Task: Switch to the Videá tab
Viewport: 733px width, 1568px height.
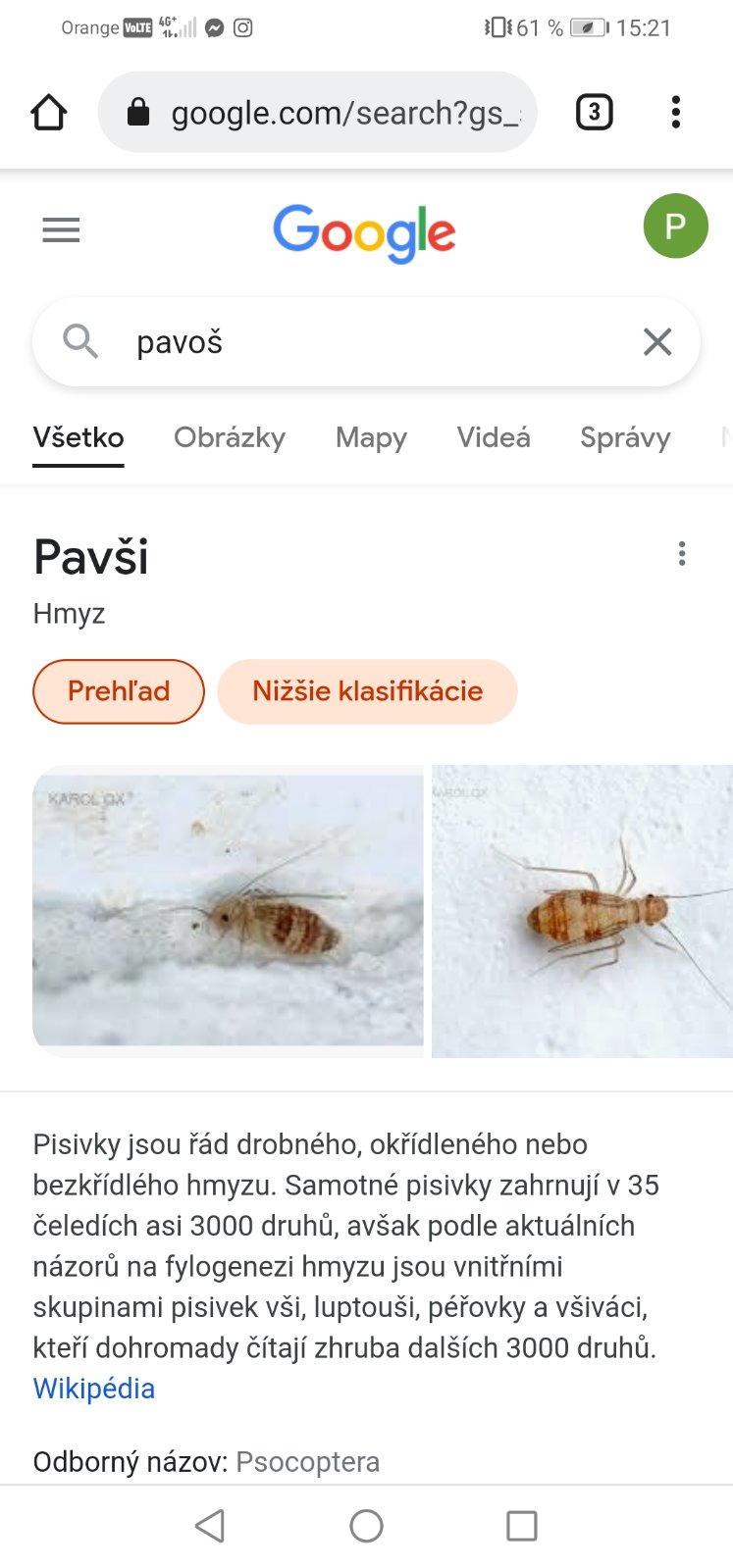Action: point(494,437)
